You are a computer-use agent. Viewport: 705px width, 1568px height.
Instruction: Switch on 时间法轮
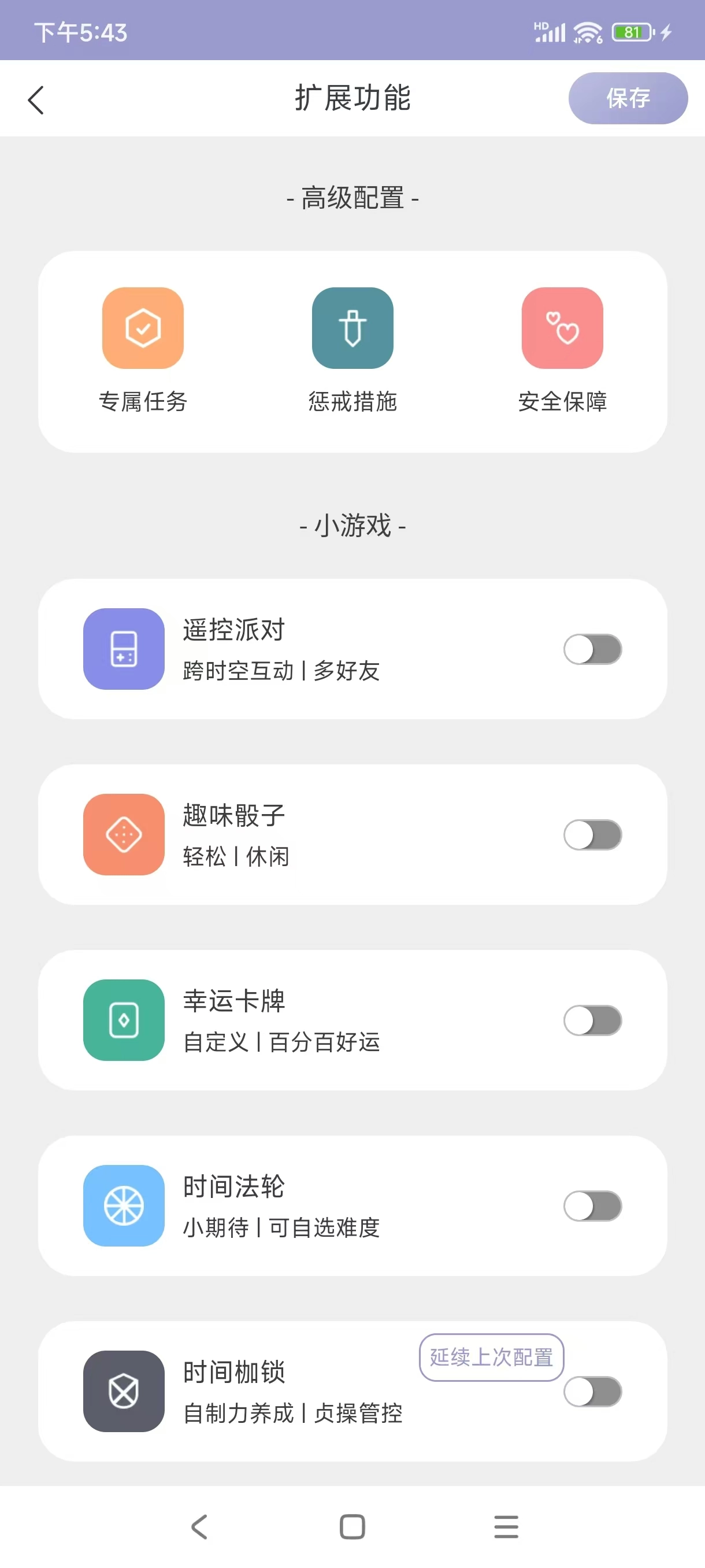592,1206
